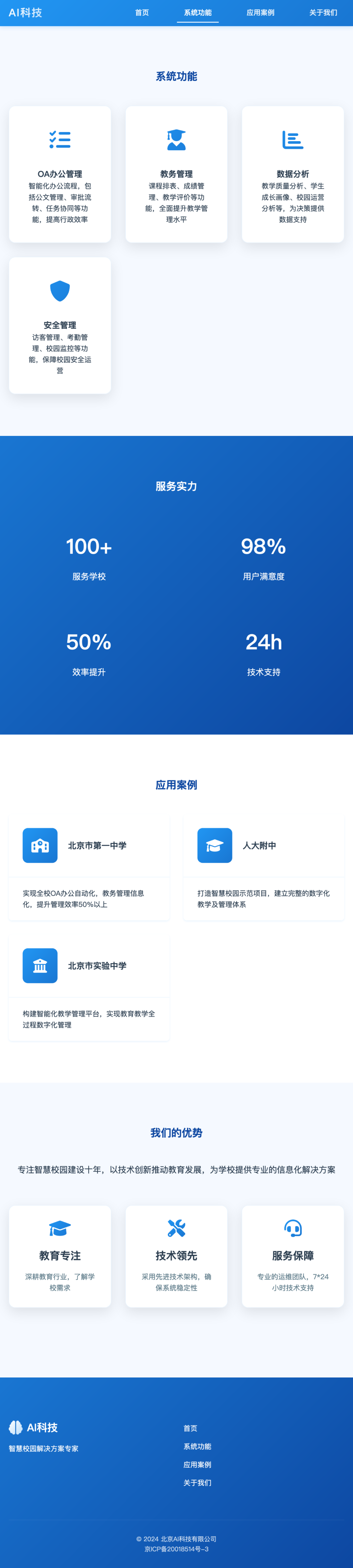Viewport: 353px width, 1568px height.
Task: Open the 北京市实验中学 case card
Action: [x=89, y=988]
